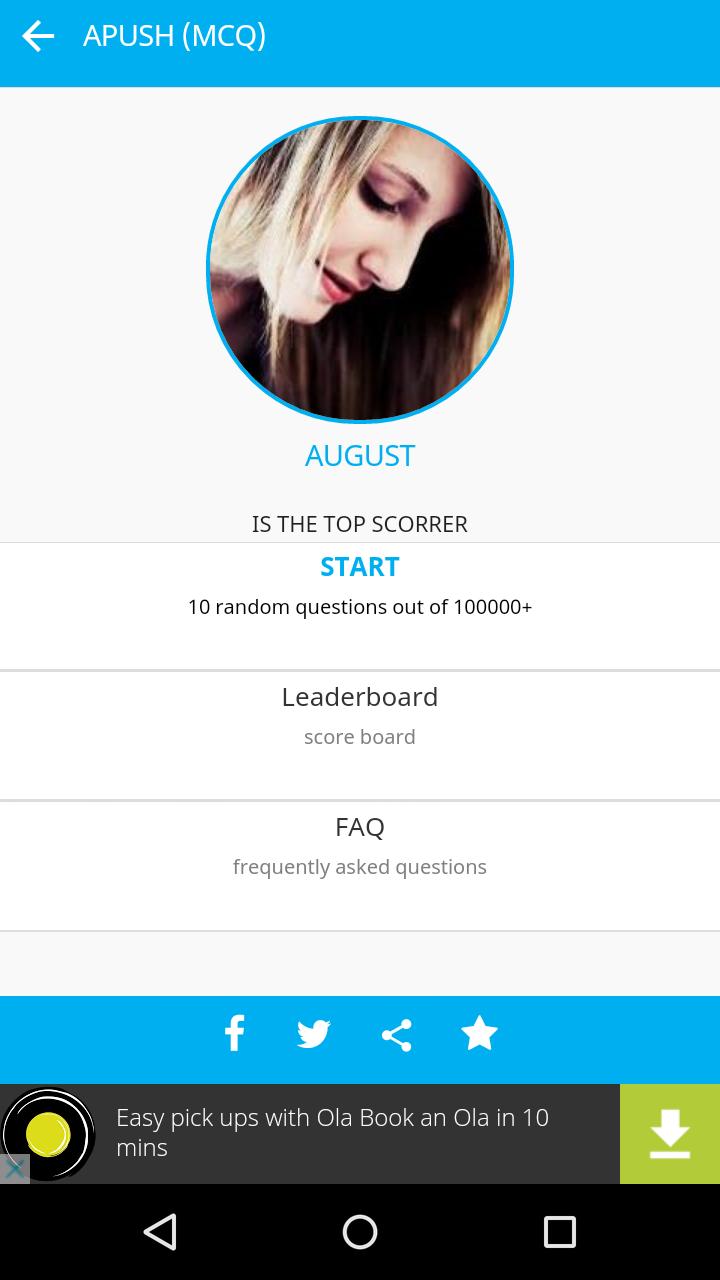Share the app on Twitter
This screenshot has height=1280, width=720.
click(314, 1034)
